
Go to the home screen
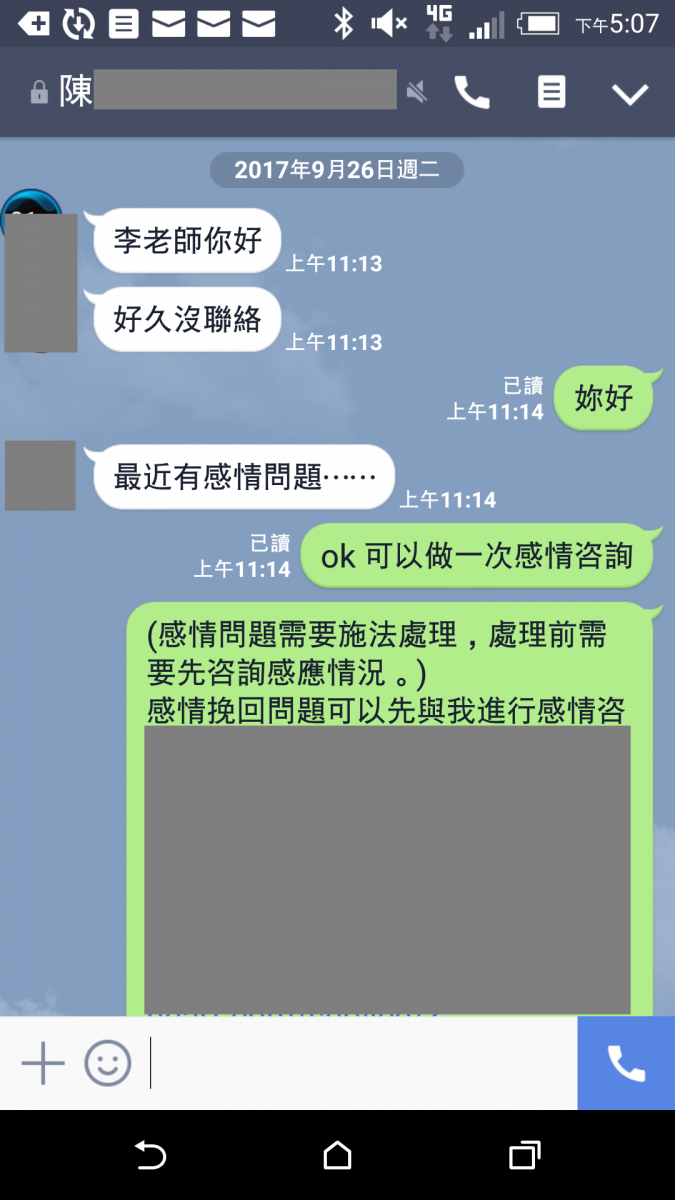(x=338, y=1156)
